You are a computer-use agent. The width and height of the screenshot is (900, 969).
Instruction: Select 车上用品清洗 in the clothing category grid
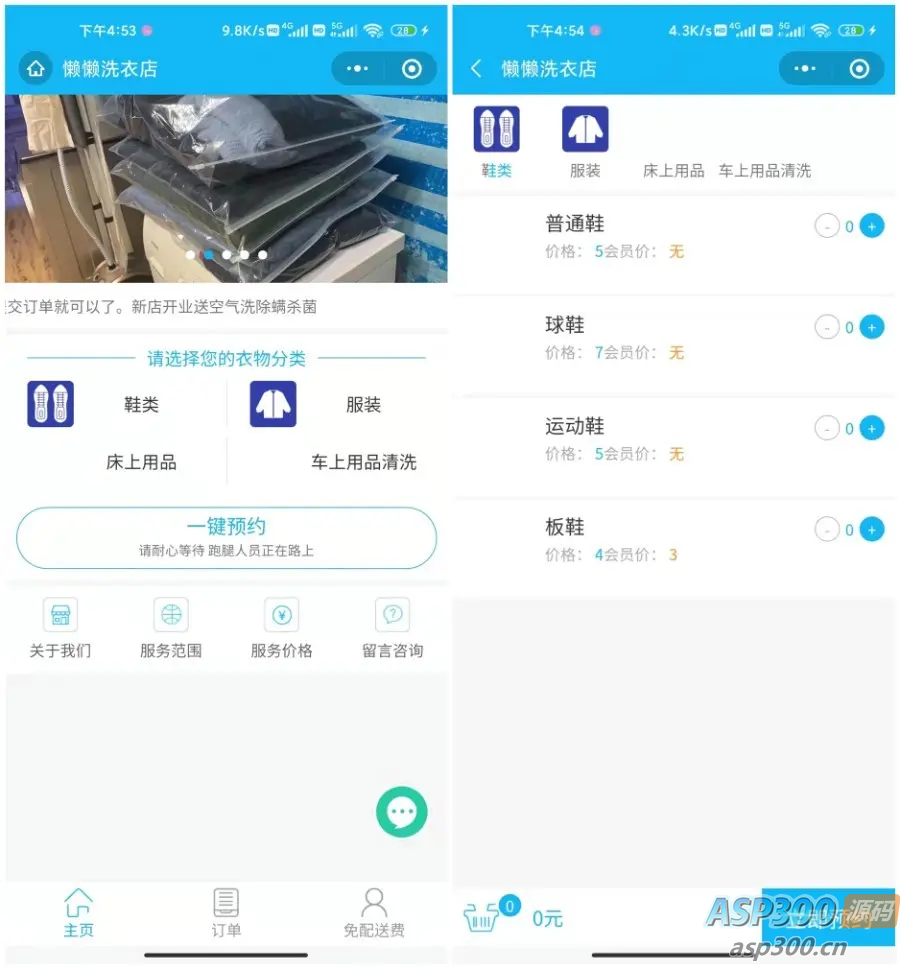(363, 462)
